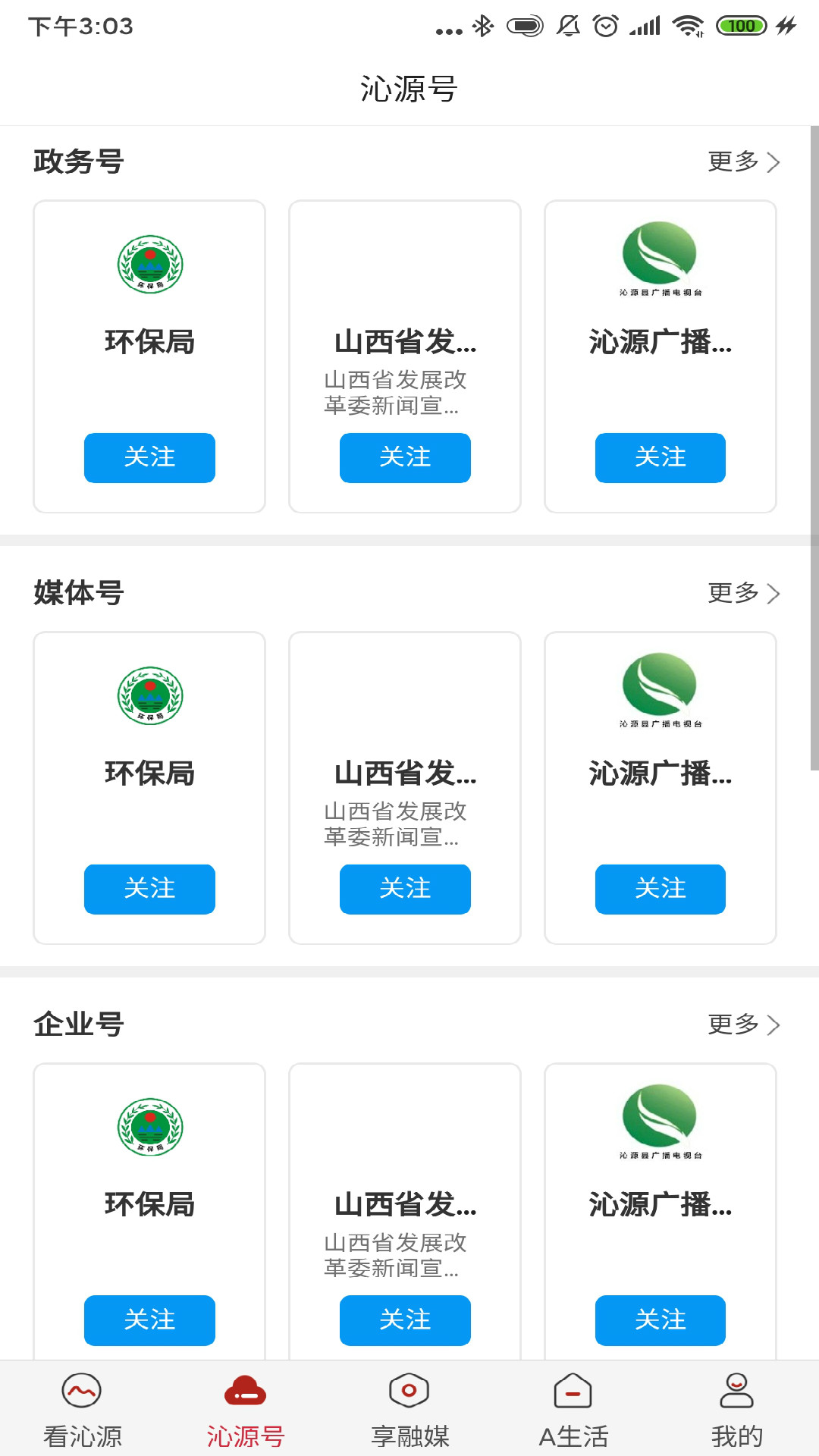
Task: Open the 山西省发... card under 企业号
Action: 405,1211
